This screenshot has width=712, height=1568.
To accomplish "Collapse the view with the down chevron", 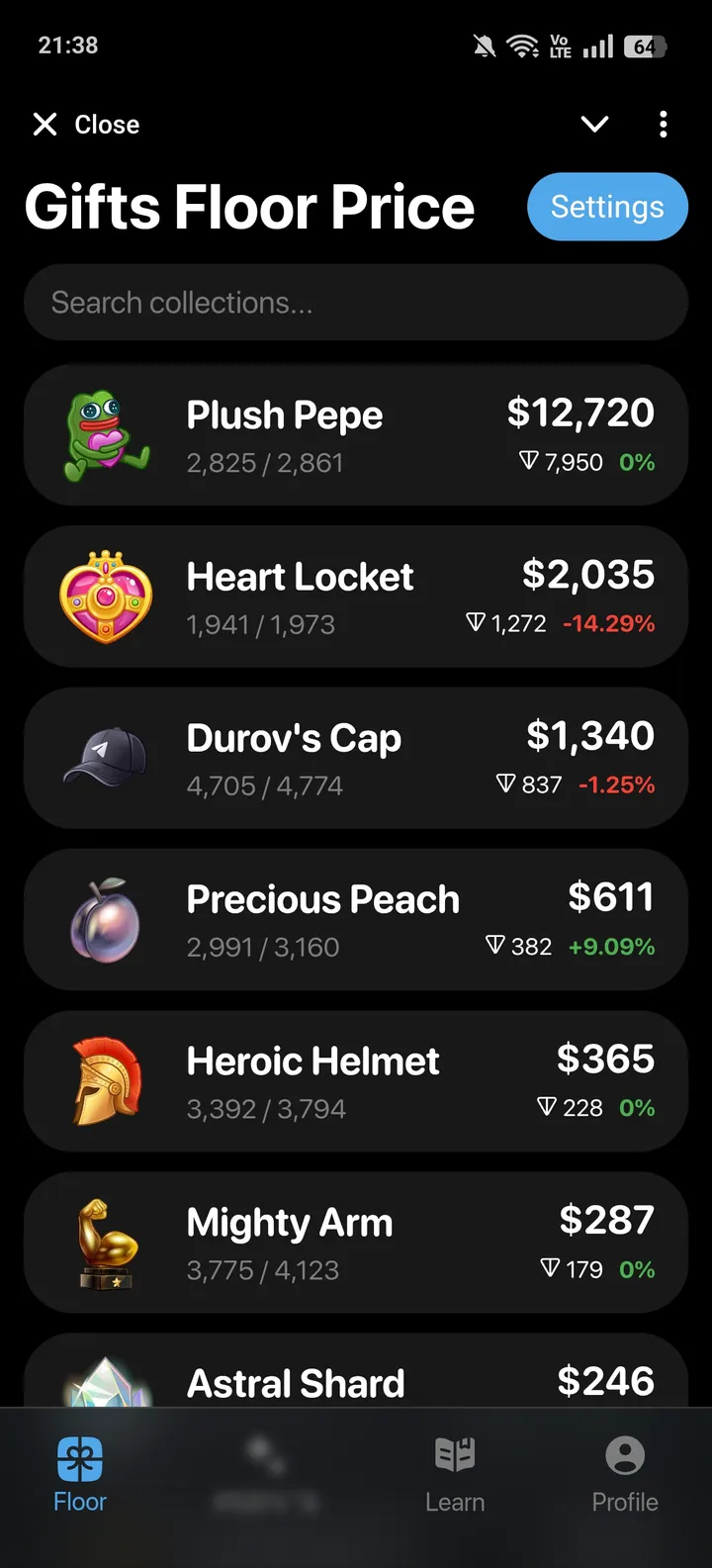I will [594, 124].
